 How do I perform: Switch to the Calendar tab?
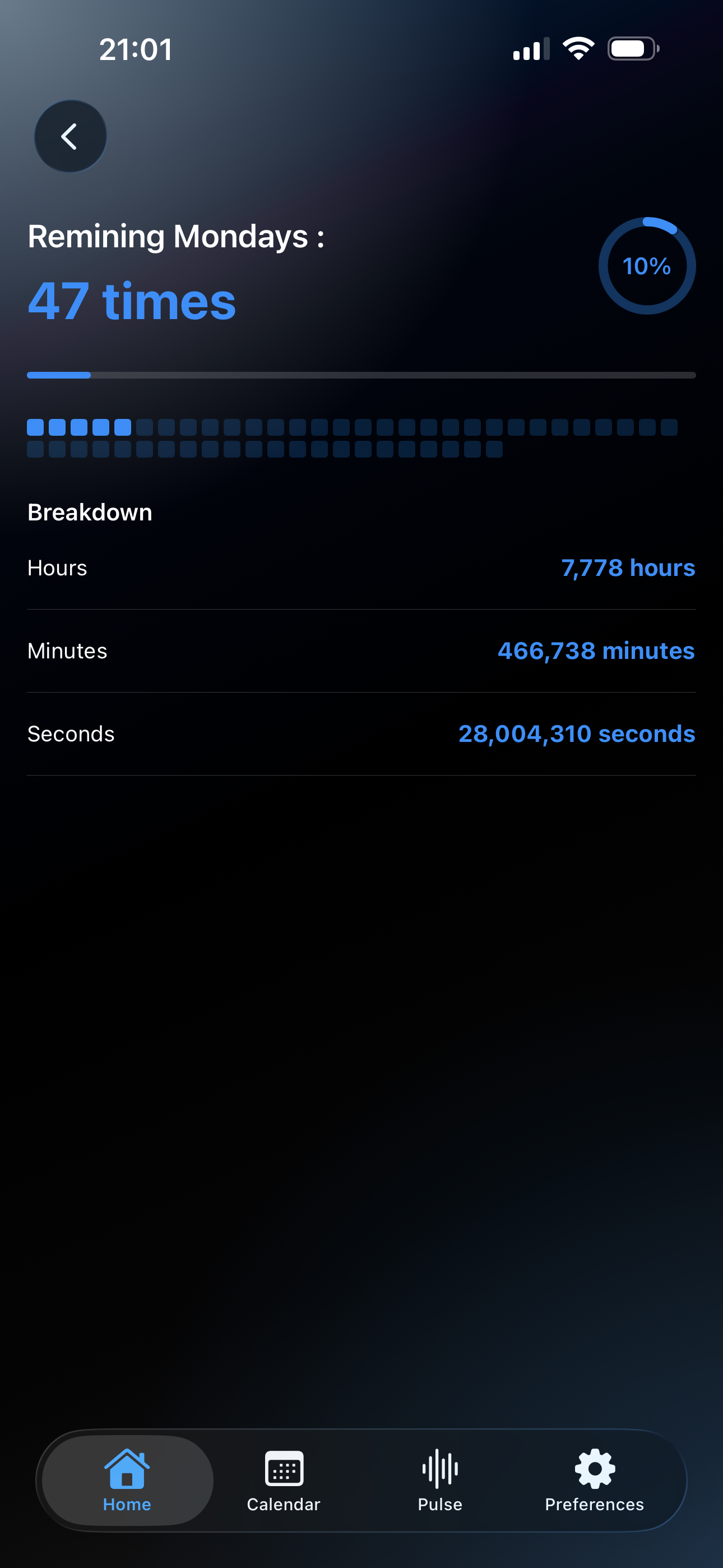pos(284,1481)
